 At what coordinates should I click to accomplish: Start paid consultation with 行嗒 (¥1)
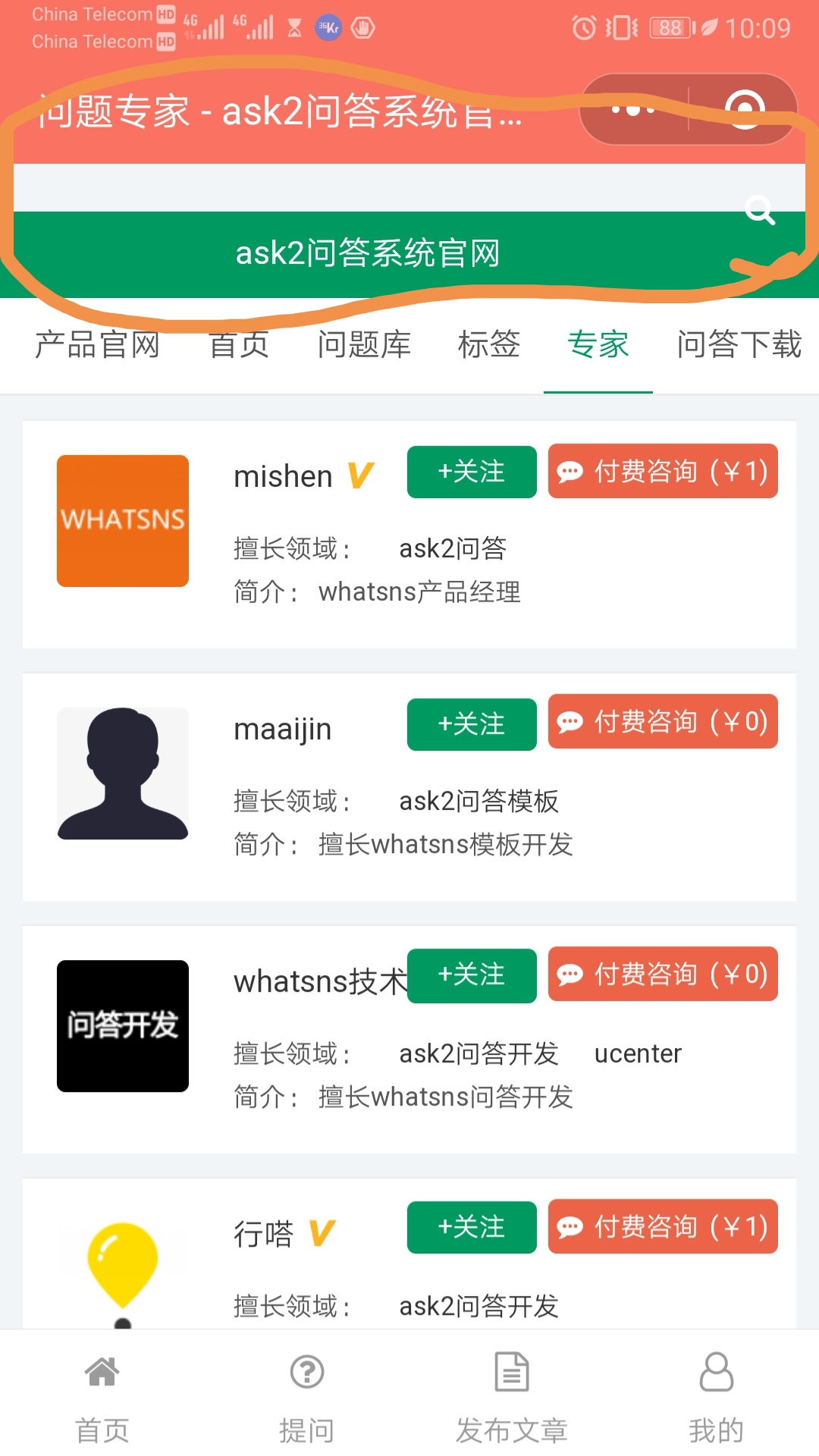coord(663,1227)
